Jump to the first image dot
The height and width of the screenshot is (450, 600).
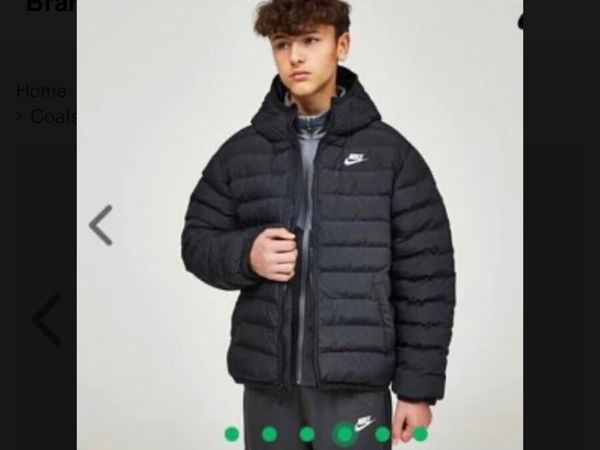click(232, 434)
